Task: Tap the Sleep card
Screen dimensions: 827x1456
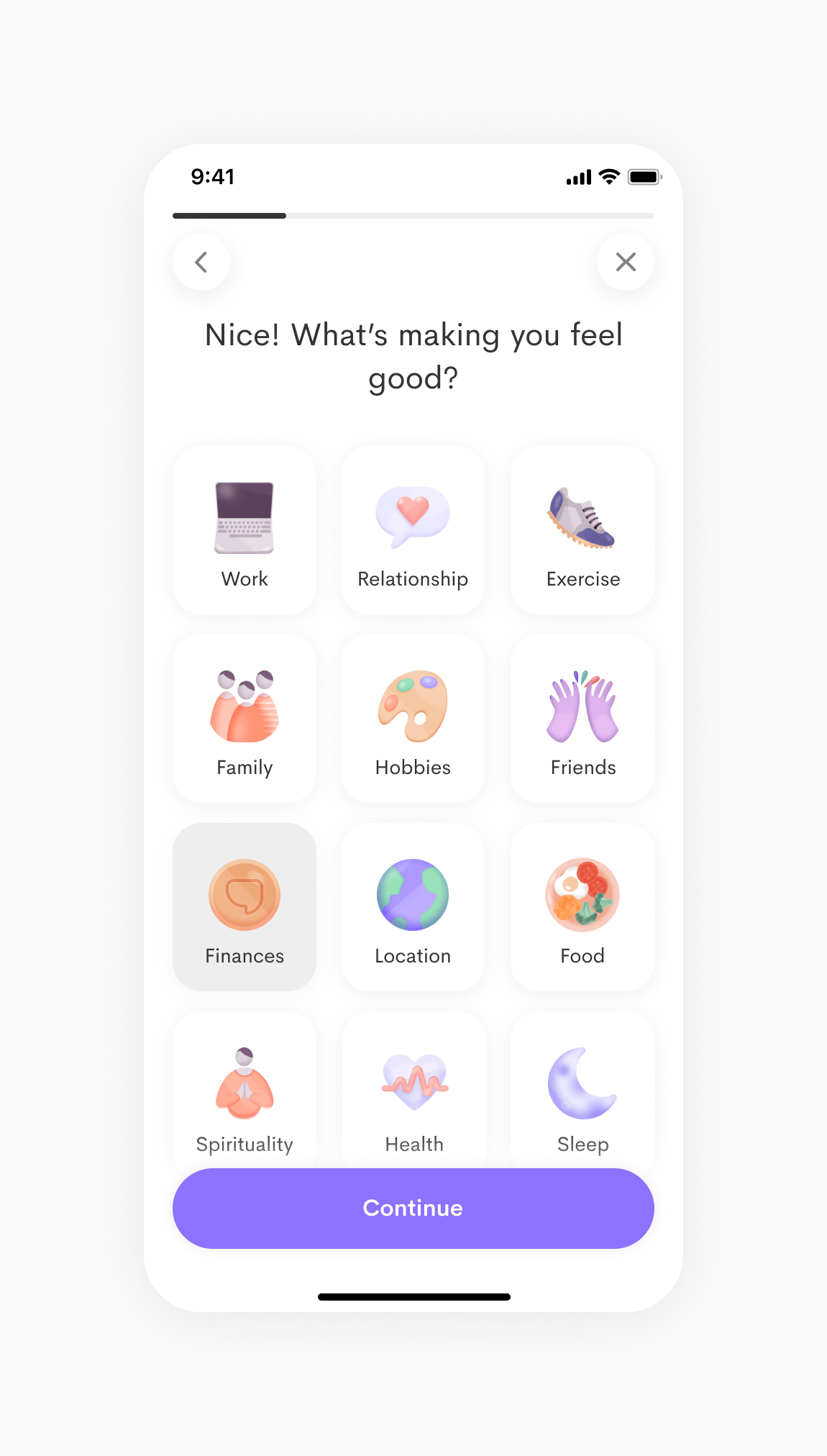Action: pos(582,1090)
